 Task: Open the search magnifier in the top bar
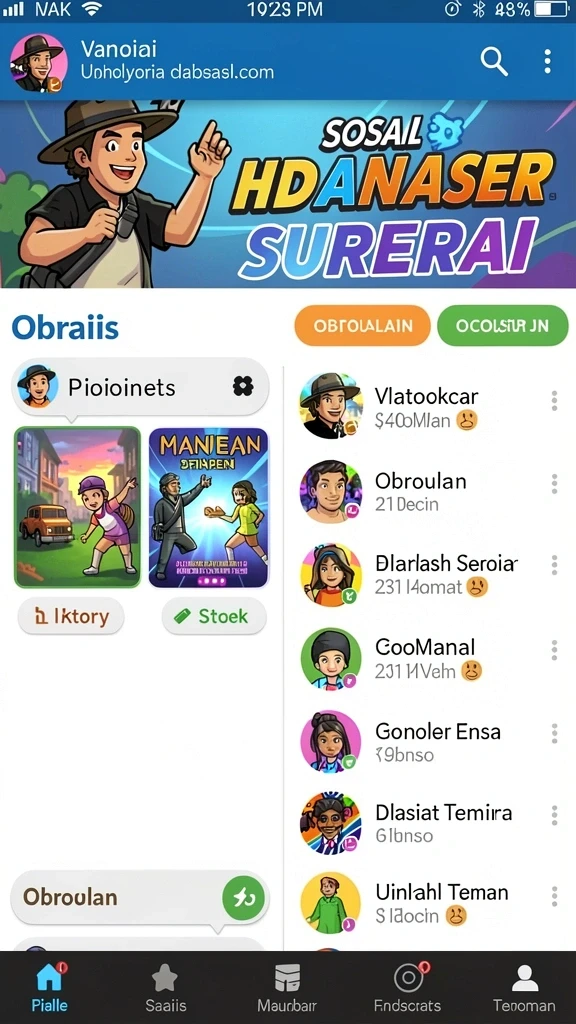pos(494,61)
